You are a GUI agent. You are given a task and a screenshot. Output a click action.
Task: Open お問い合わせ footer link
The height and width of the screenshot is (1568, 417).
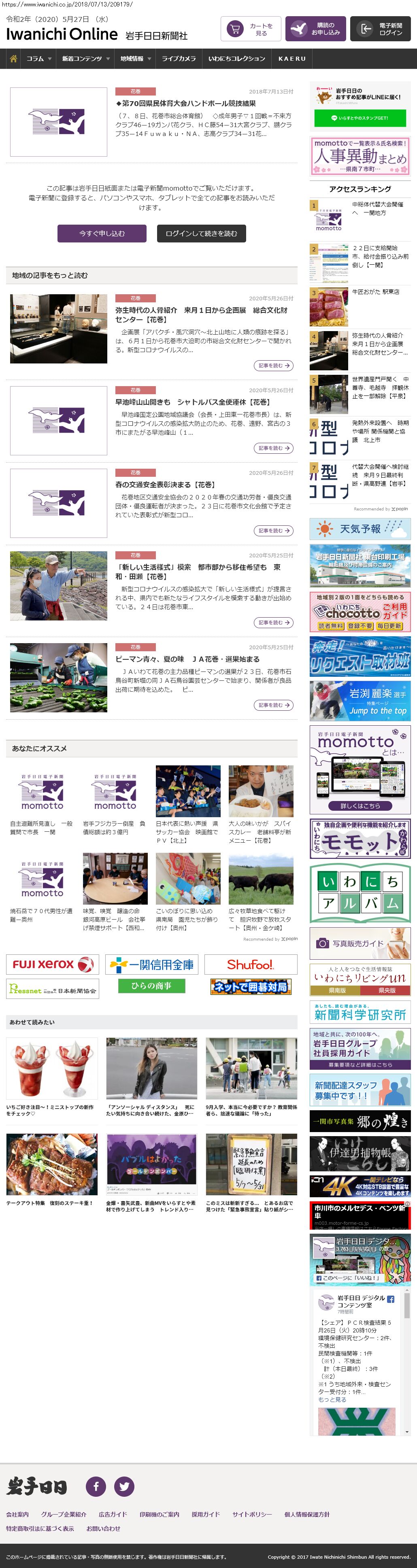[x=103, y=1528]
